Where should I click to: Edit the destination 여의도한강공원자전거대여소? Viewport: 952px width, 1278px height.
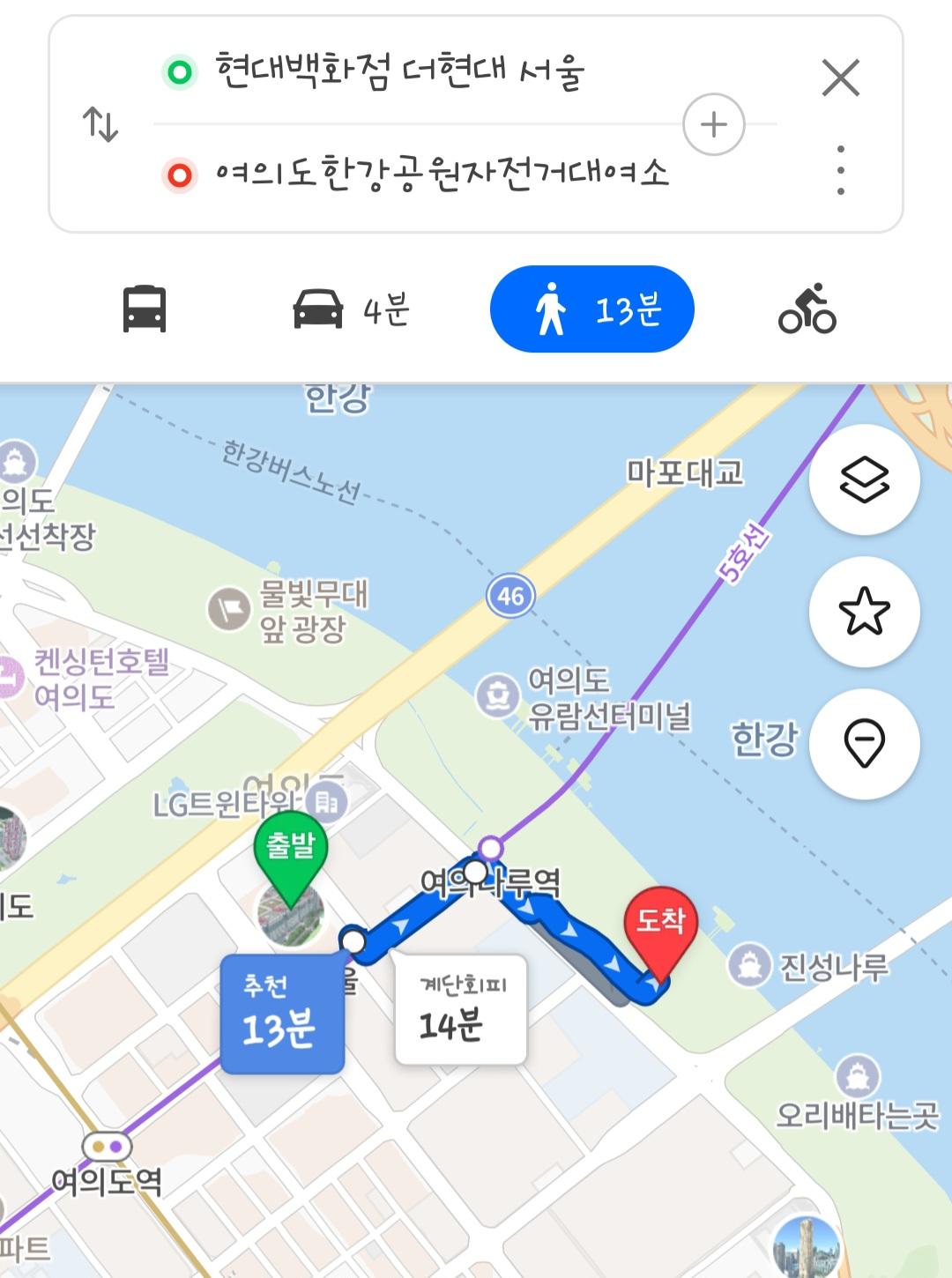click(x=441, y=173)
